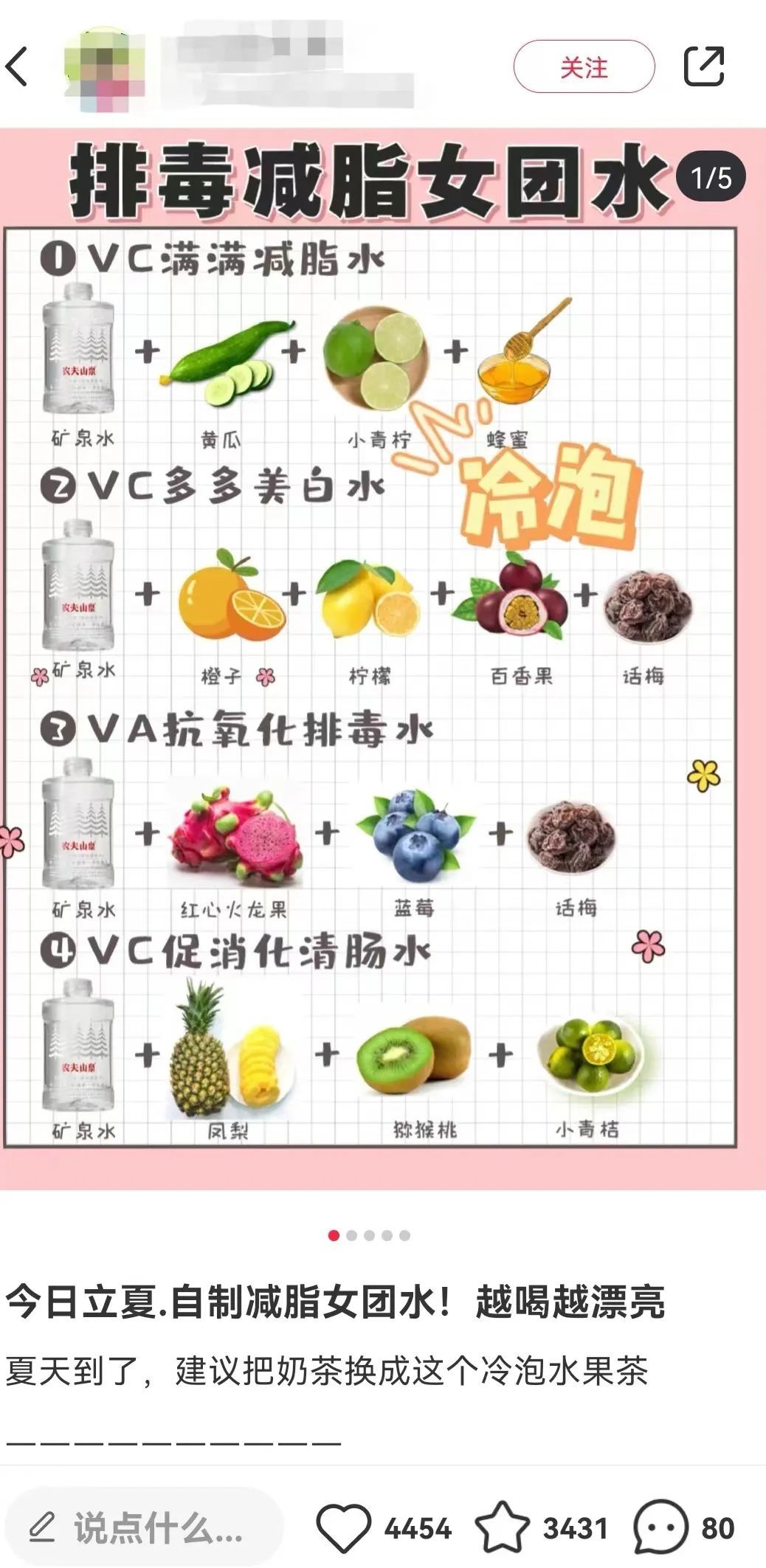
Task: Open the comments bubble showing 80
Action: [660, 1527]
